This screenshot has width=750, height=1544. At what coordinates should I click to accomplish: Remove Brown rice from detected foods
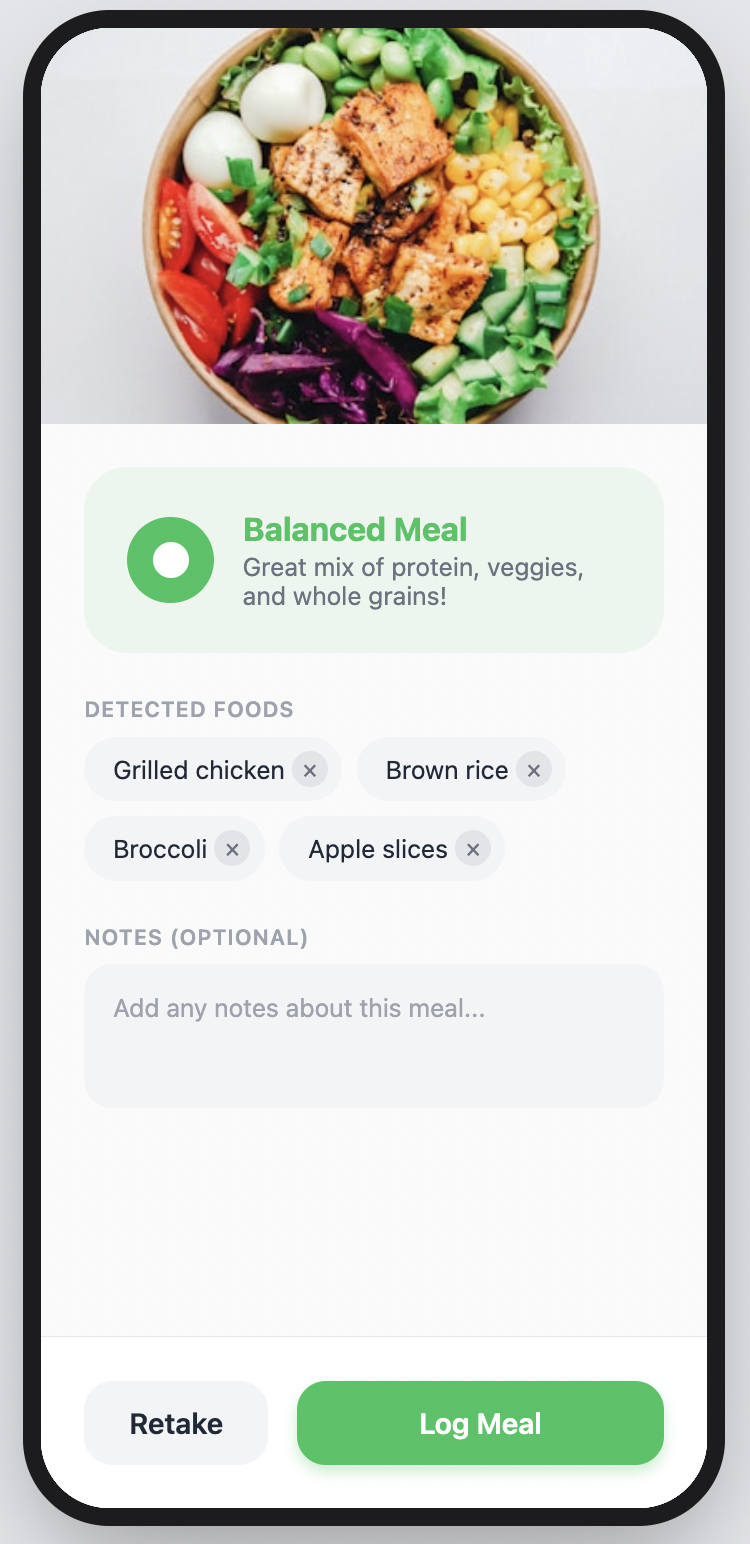(534, 770)
